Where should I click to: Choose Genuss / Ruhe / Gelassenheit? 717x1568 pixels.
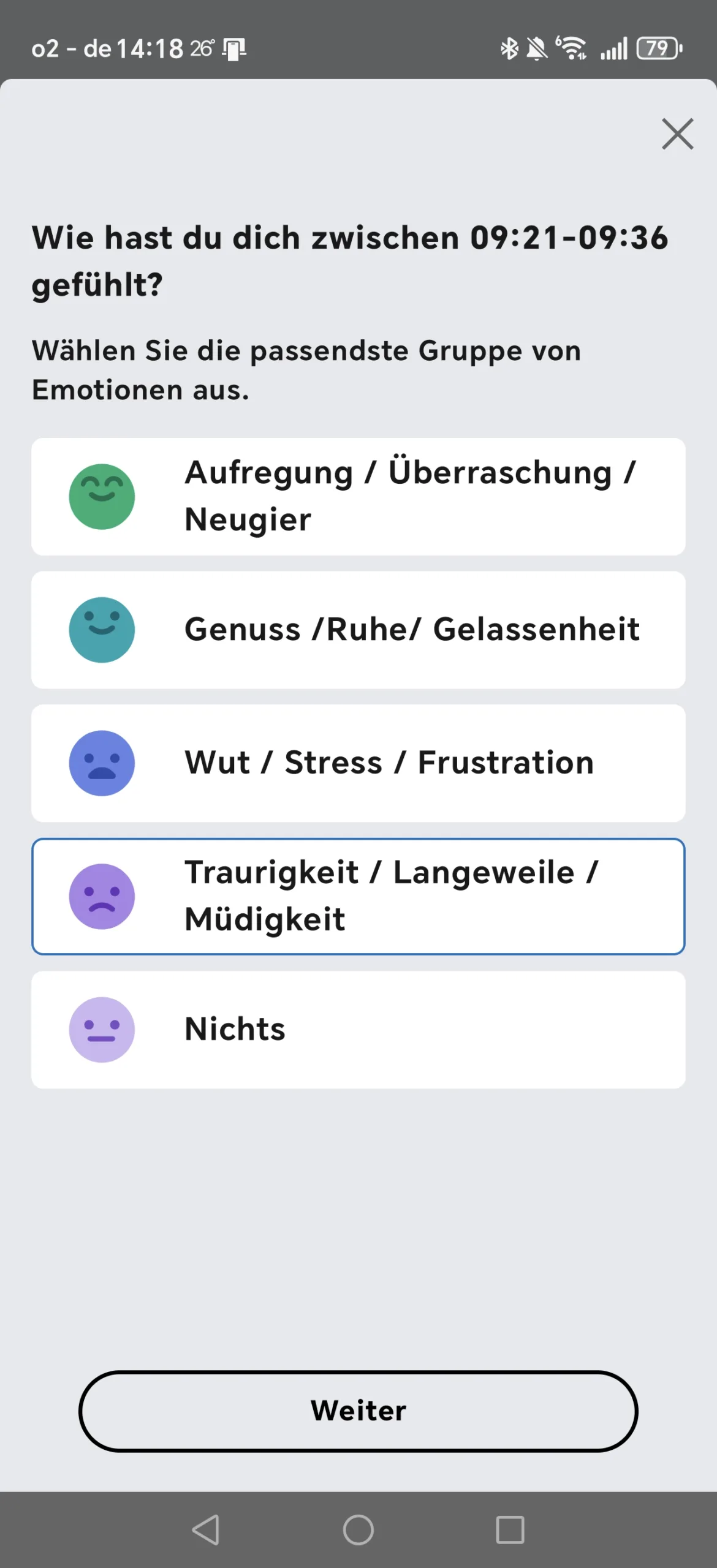[x=358, y=630]
